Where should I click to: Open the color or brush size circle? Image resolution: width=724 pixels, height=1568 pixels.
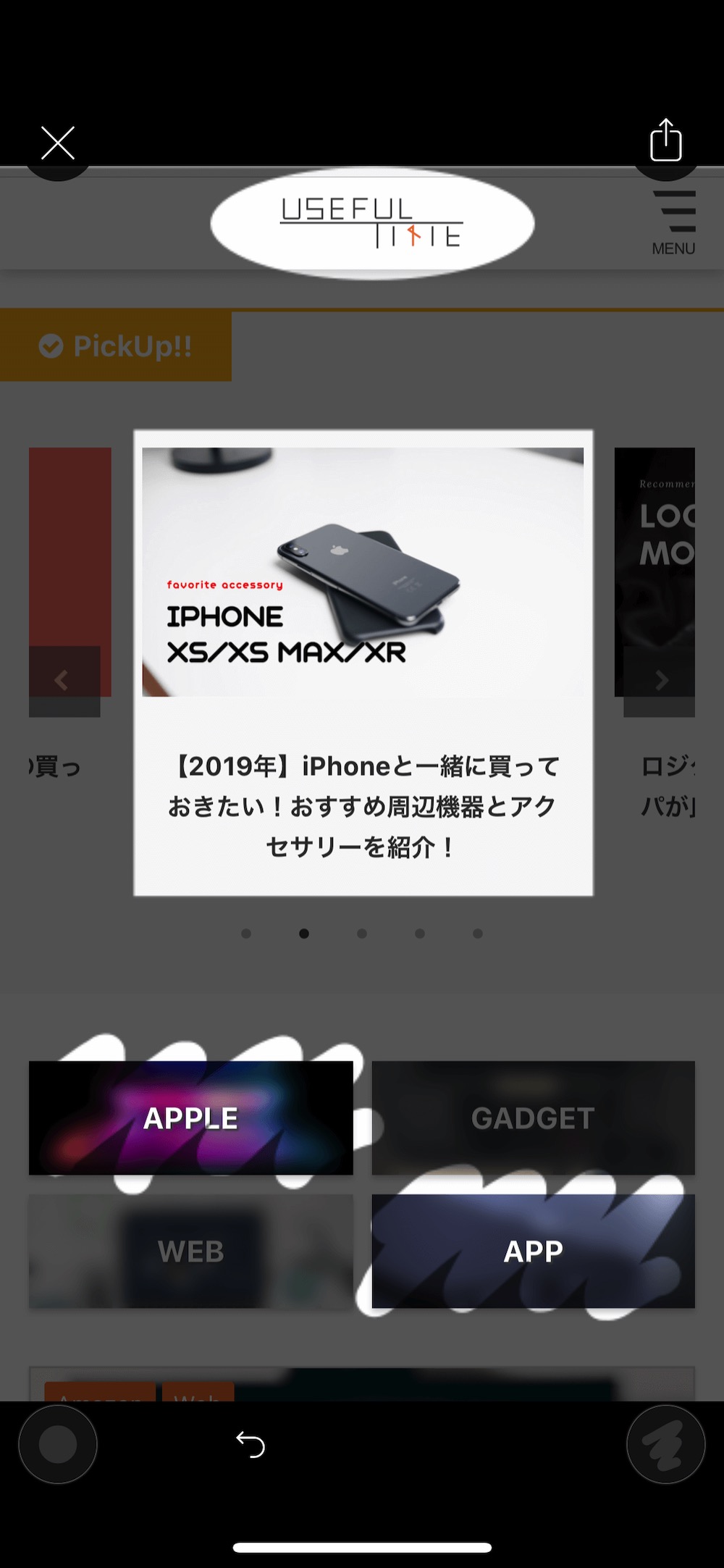coord(58,1444)
